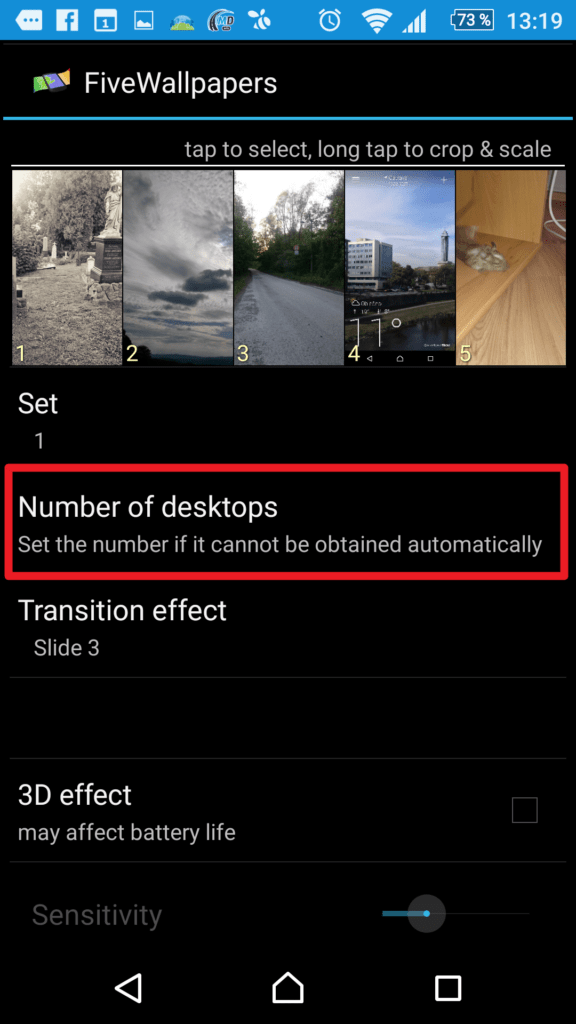Open recent apps from the navigation bar
This screenshot has height=1024, width=576.
[x=448, y=988]
